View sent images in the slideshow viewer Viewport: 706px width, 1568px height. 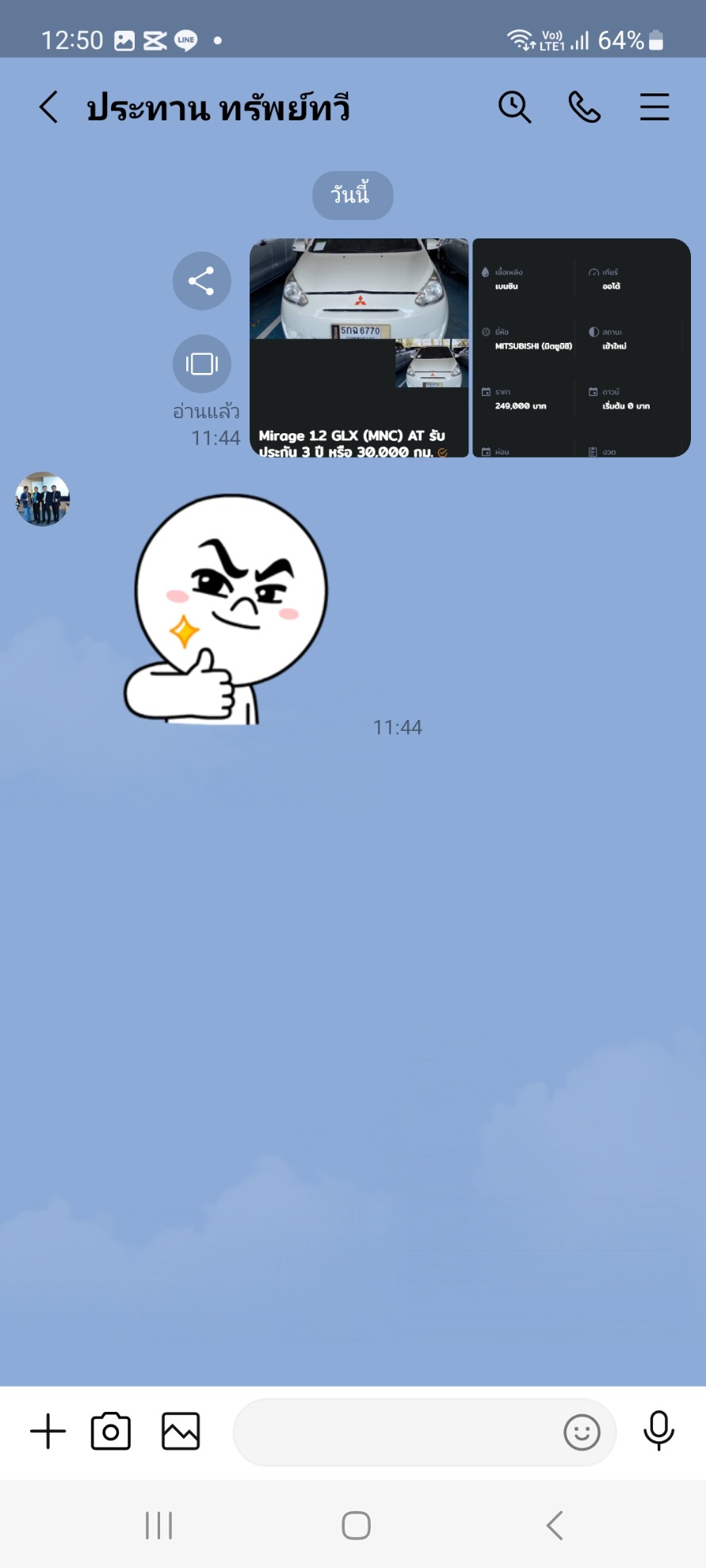(201, 364)
